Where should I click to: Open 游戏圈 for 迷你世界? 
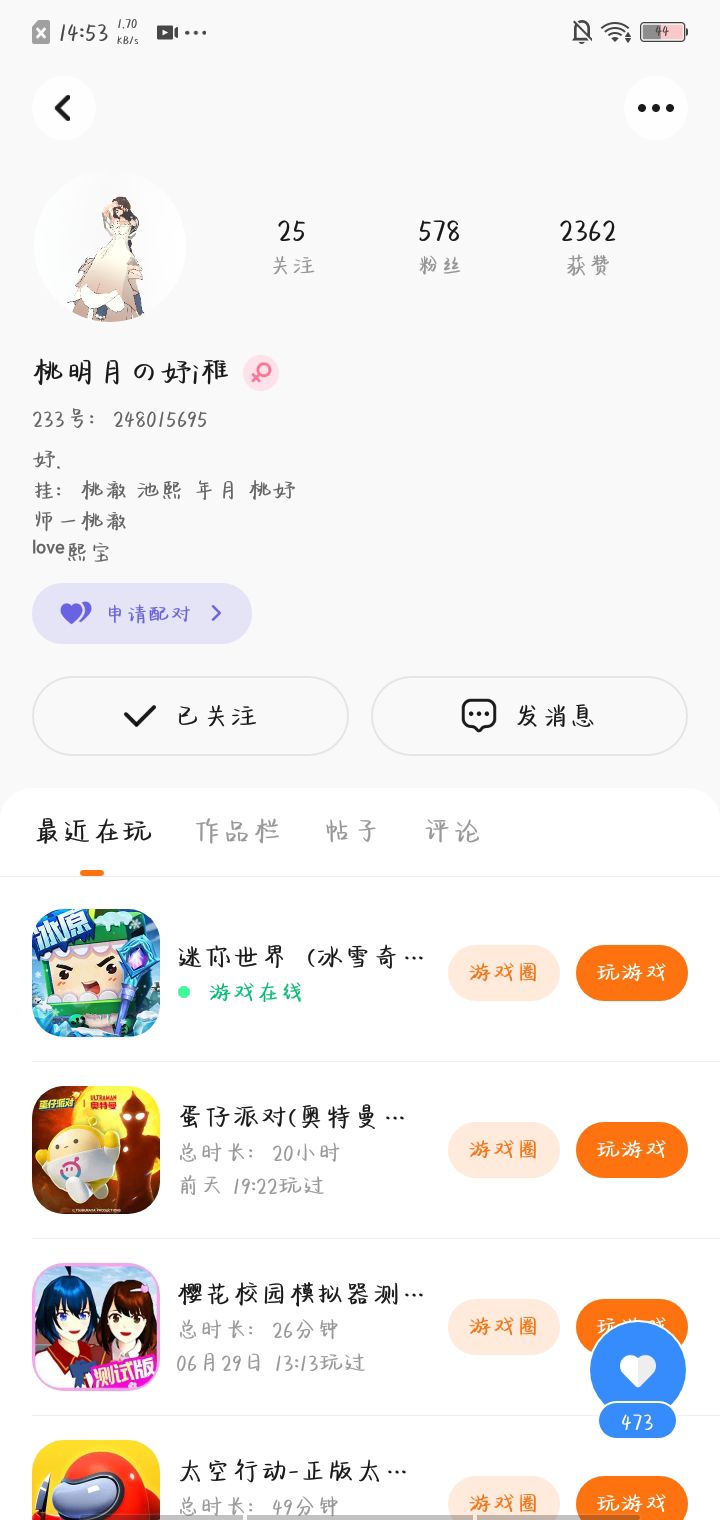[x=503, y=972]
